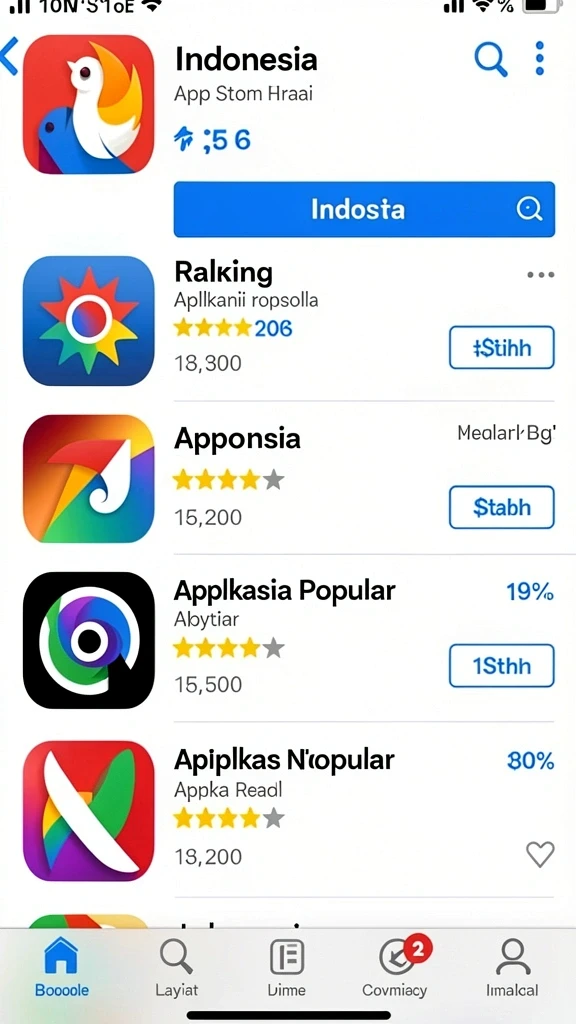
Task: Favorite Apiplkas N'opular with the heart
Action: pyautogui.click(x=540, y=854)
